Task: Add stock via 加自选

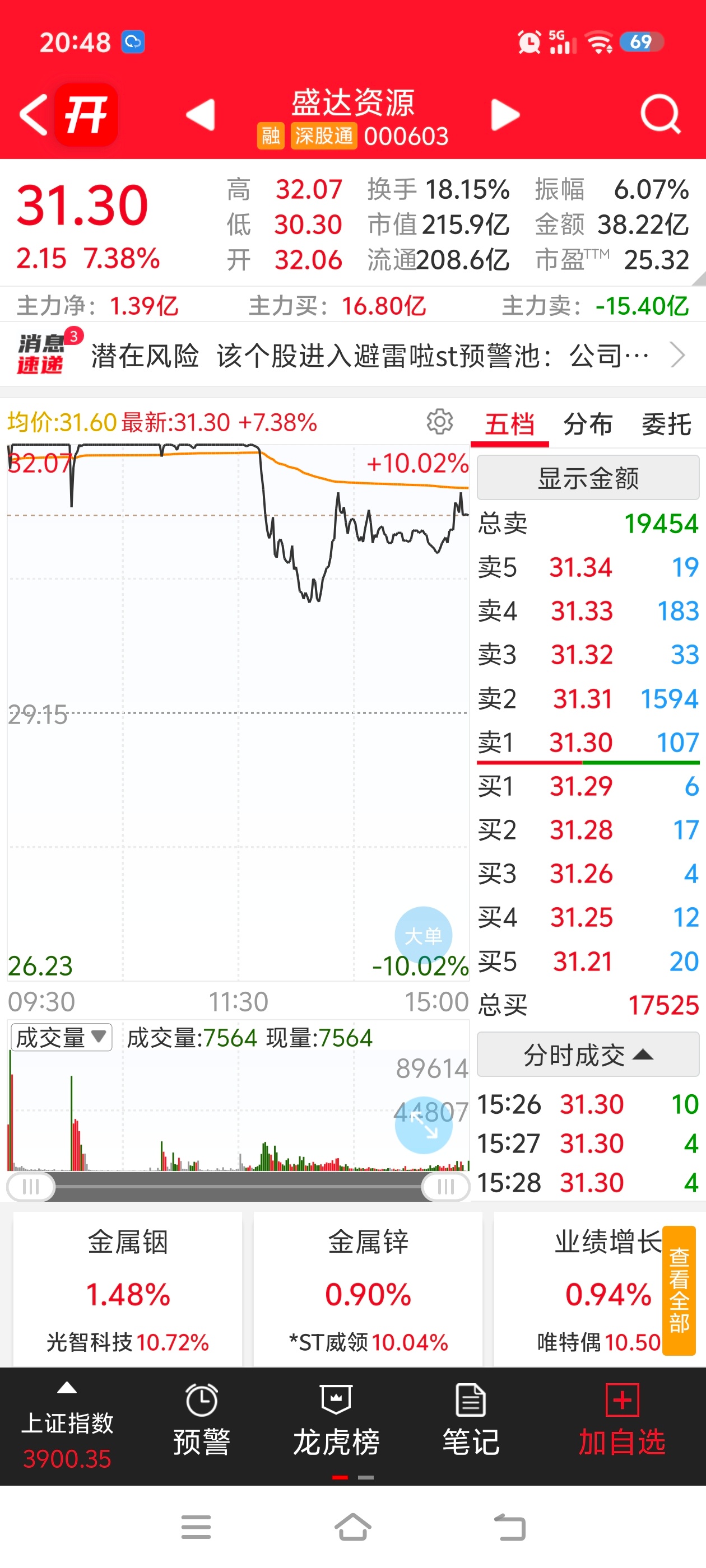Action: pyautogui.click(x=622, y=1421)
